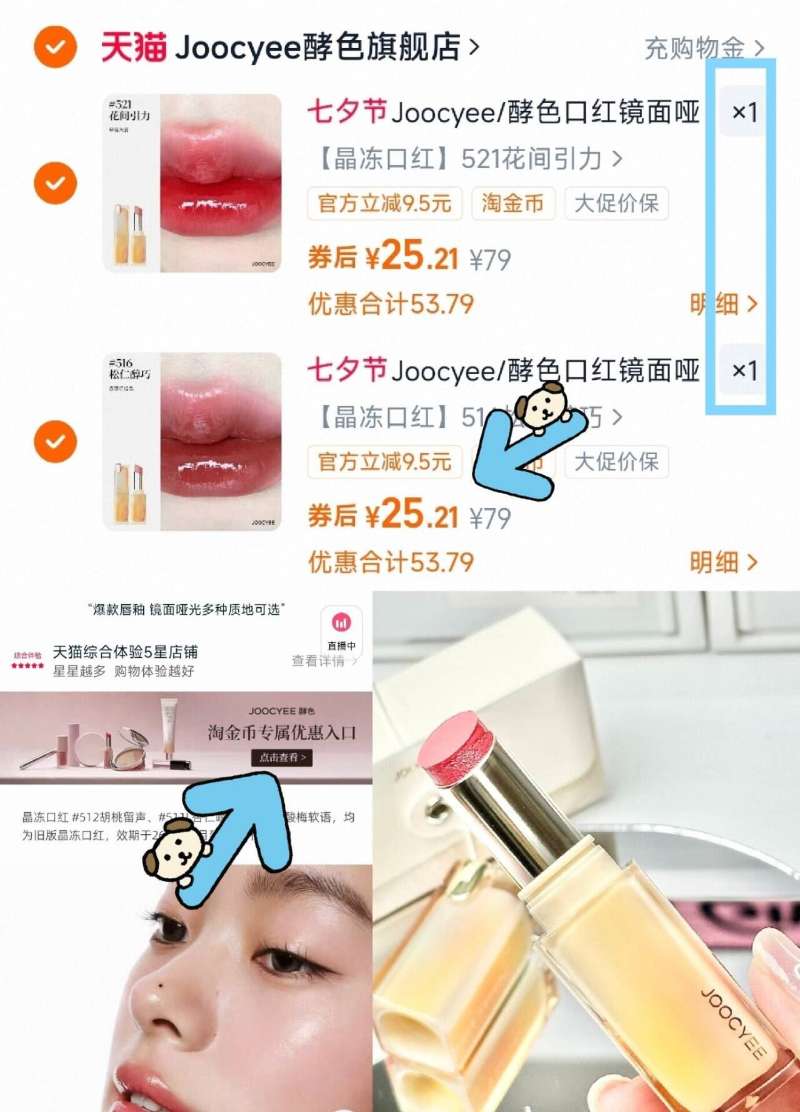Click the 官方立减9.5元 coupon tag

[384, 203]
